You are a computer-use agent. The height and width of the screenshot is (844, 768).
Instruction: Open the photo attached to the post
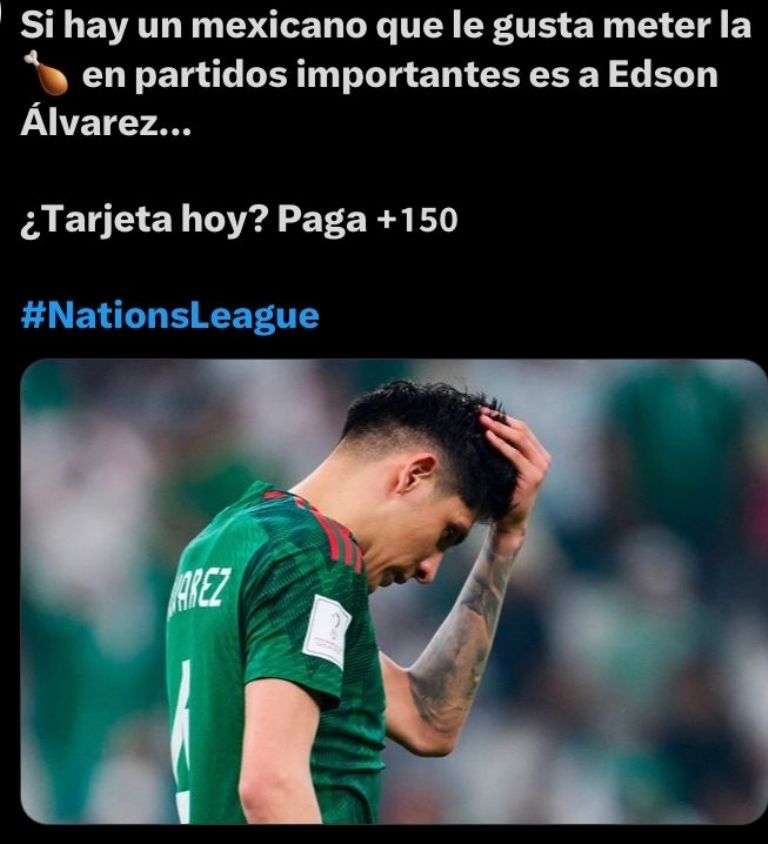click(394, 590)
